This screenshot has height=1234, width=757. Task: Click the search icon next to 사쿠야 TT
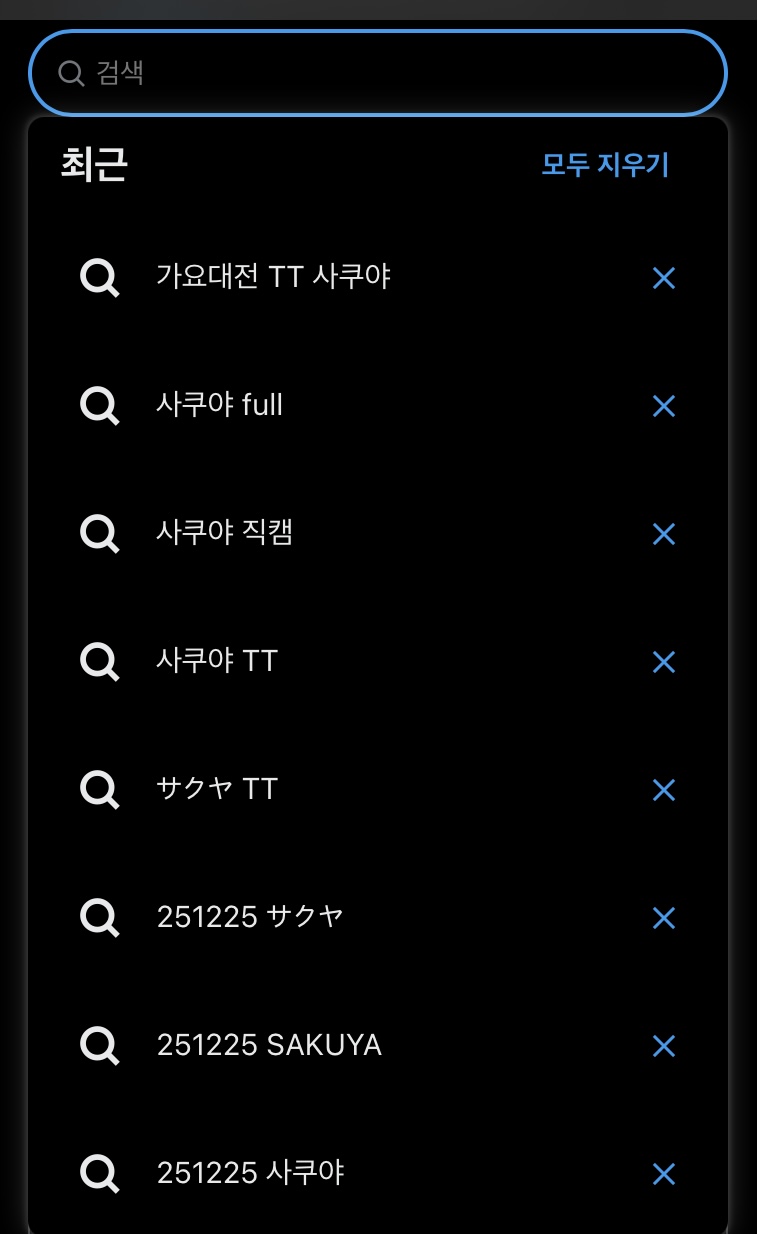pyautogui.click(x=98, y=662)
